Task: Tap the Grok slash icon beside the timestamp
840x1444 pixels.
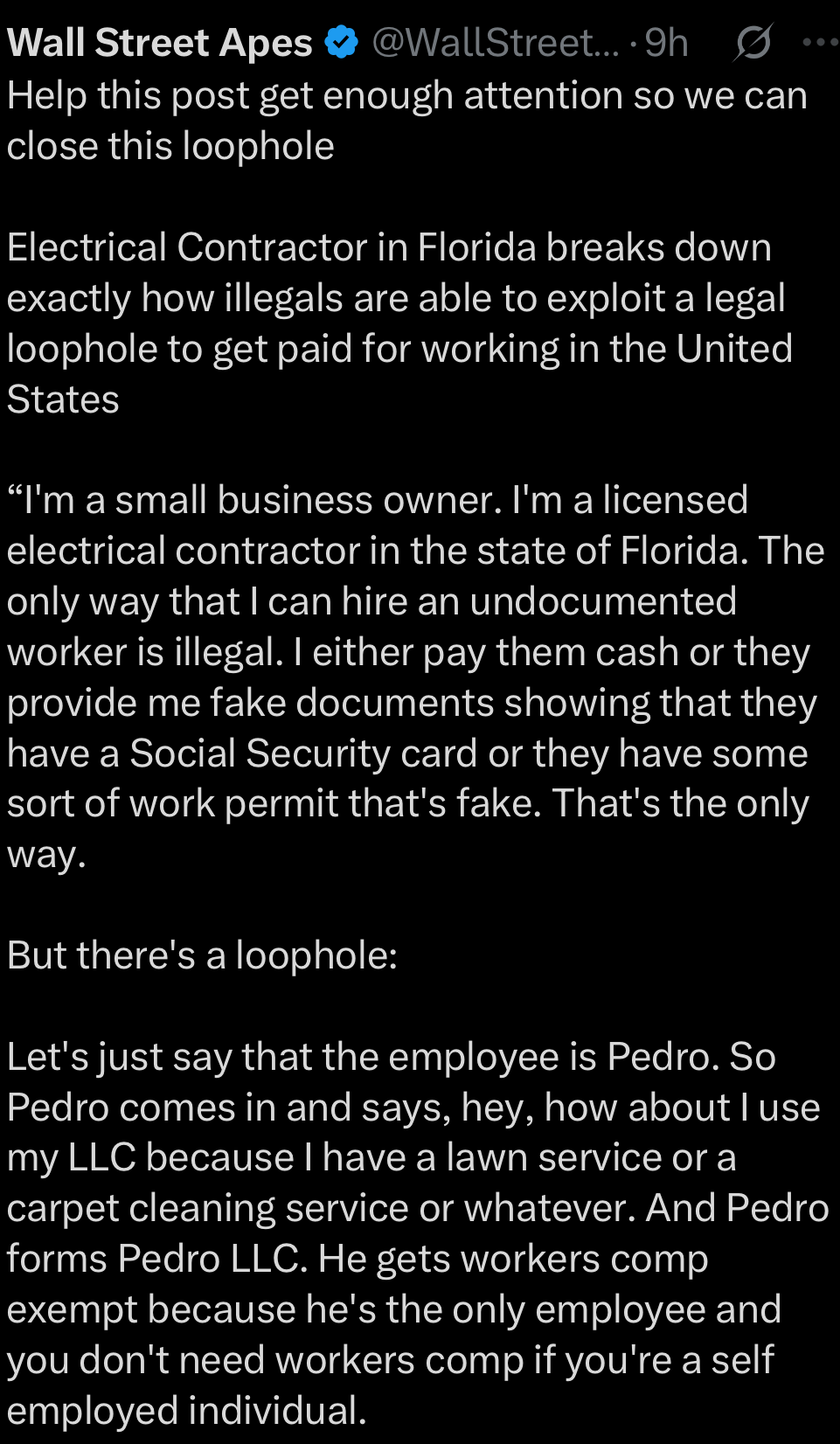Action: point(753,42)
